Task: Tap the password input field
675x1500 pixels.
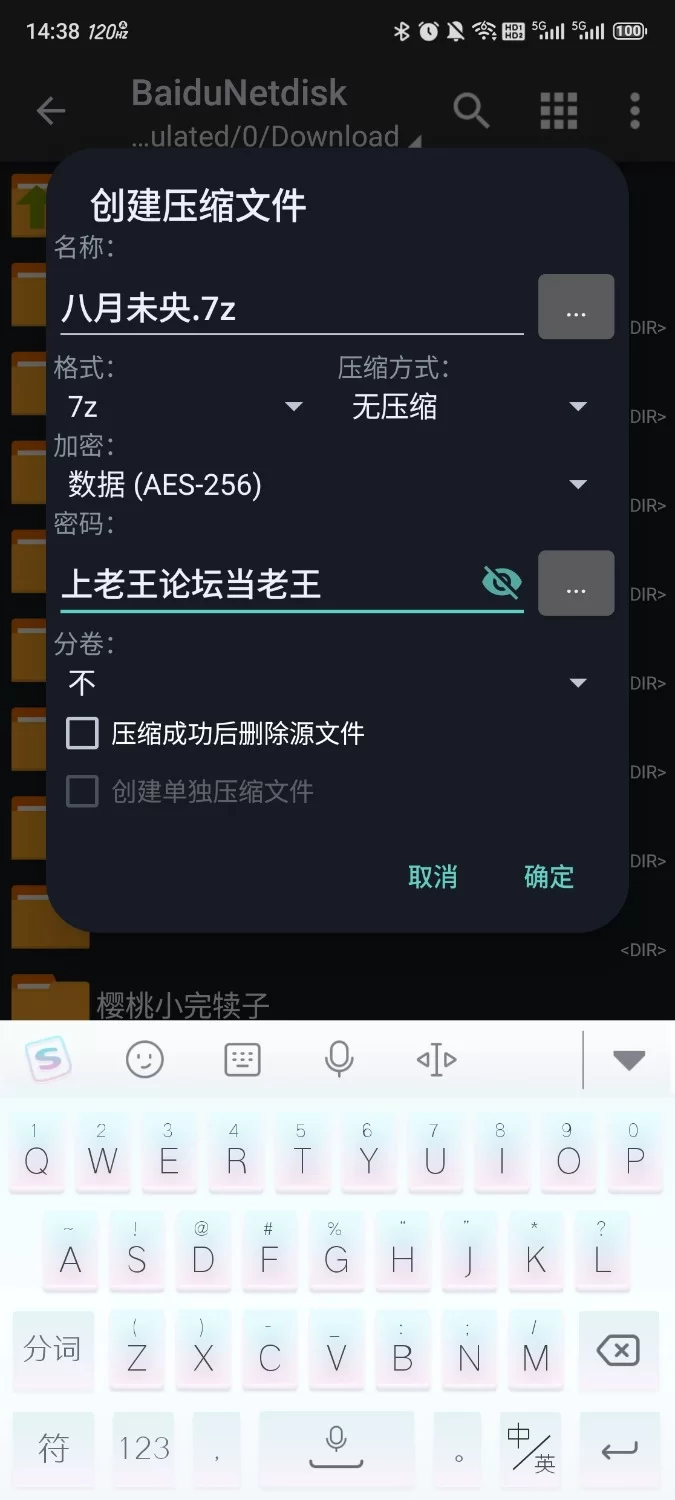Action: [265, 584]
